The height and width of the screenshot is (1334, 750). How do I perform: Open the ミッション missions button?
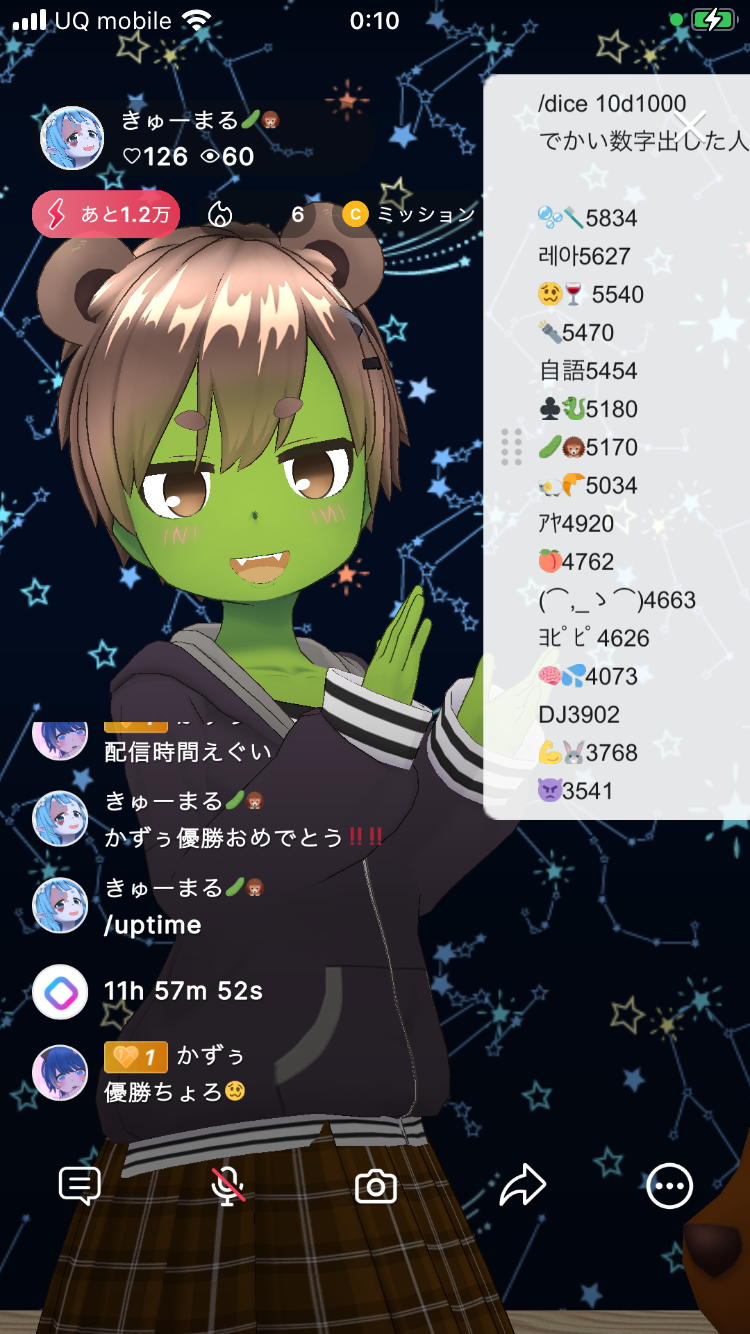tap(410, 214)
